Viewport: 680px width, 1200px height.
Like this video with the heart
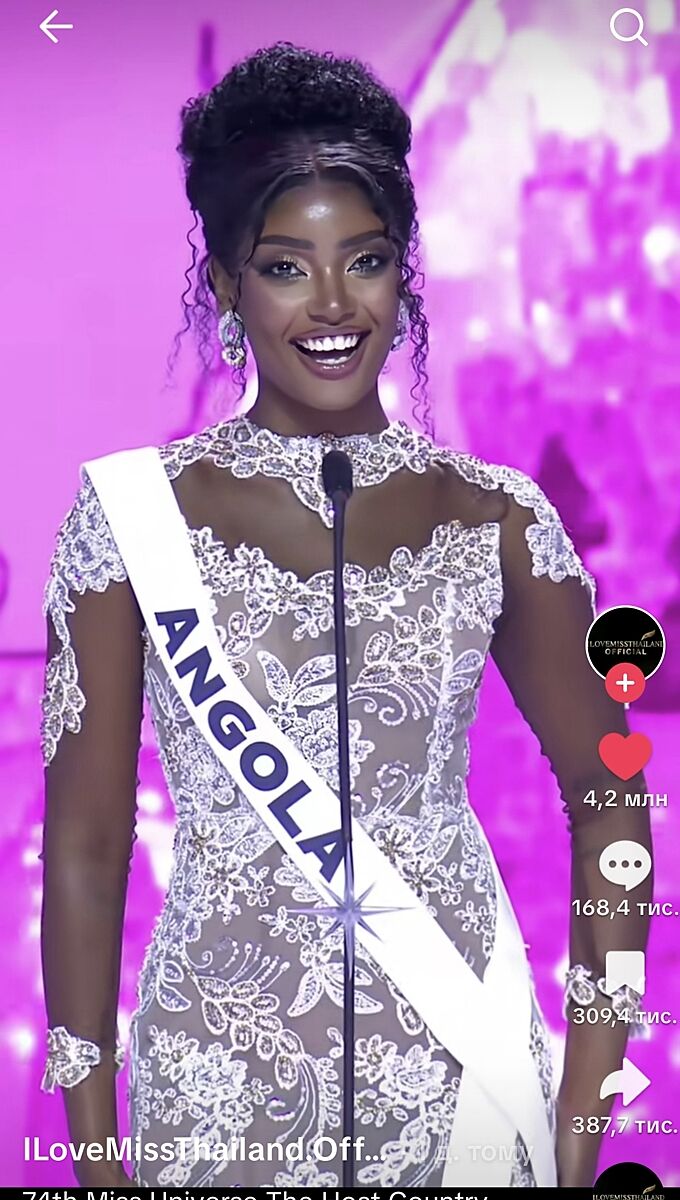coord(625,756)
